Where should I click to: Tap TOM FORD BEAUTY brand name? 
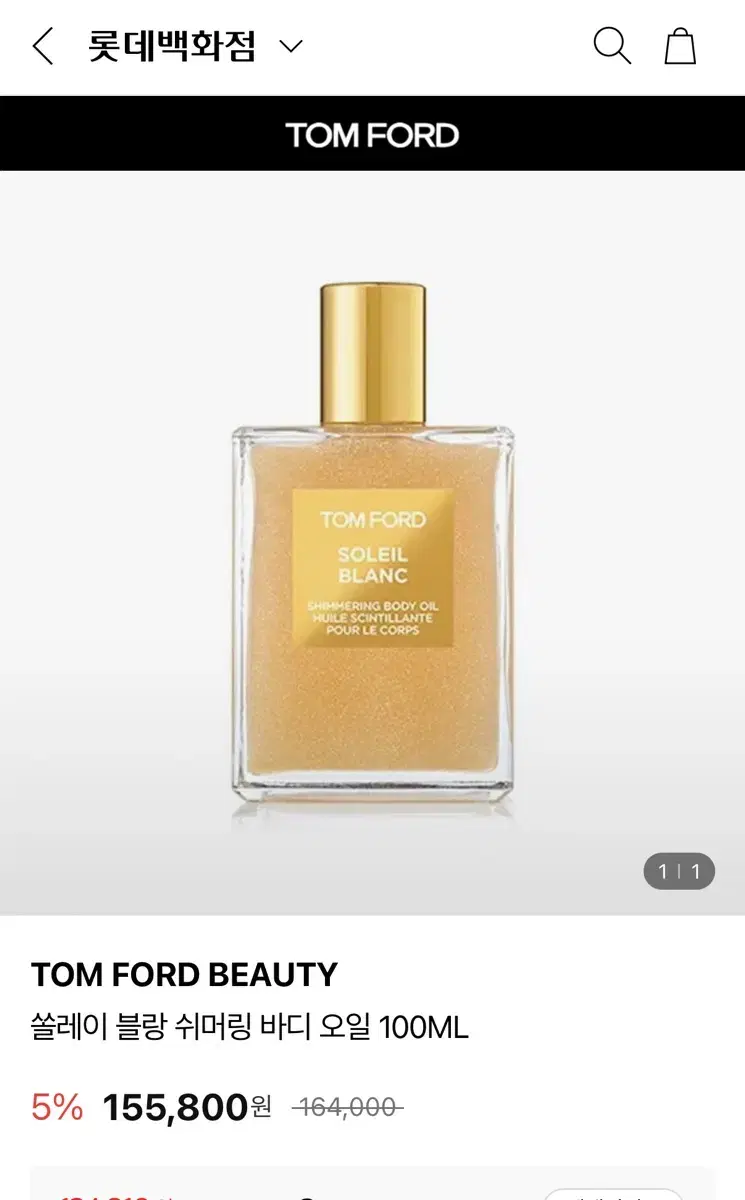(x=184, y=972)
